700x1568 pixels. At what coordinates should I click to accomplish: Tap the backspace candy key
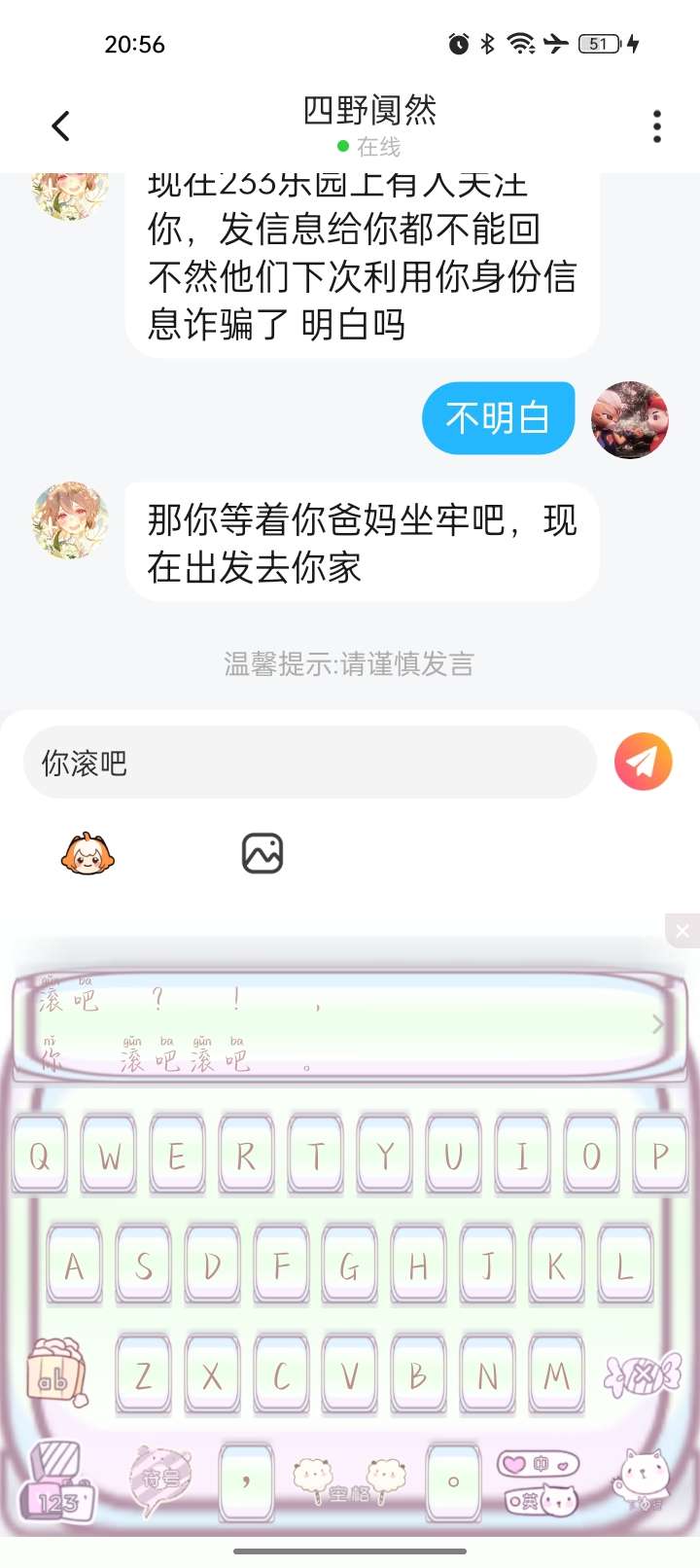click(643, 1375)
